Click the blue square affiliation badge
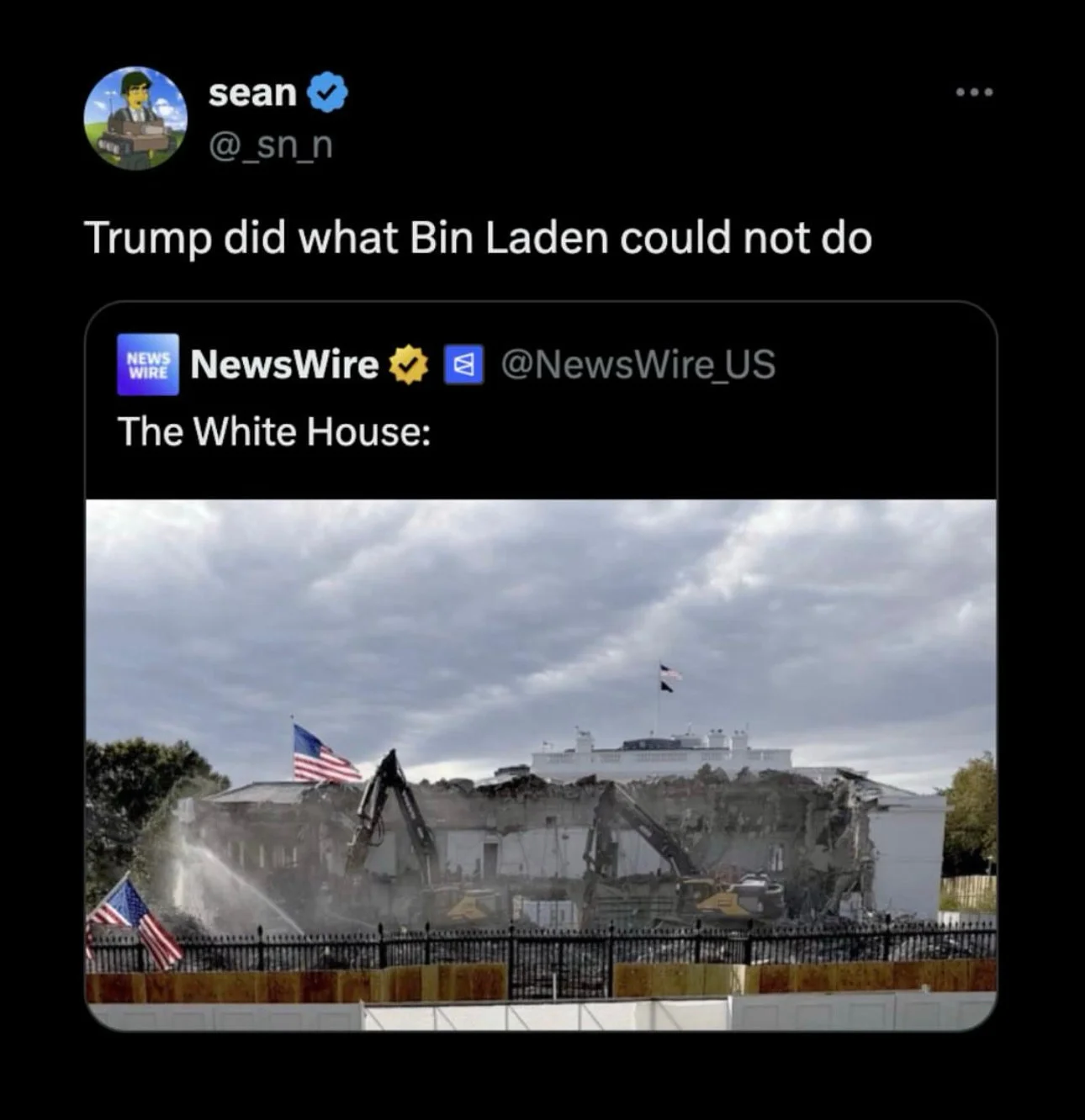This screenshot has height=1120, width=1085. point(461,363)
